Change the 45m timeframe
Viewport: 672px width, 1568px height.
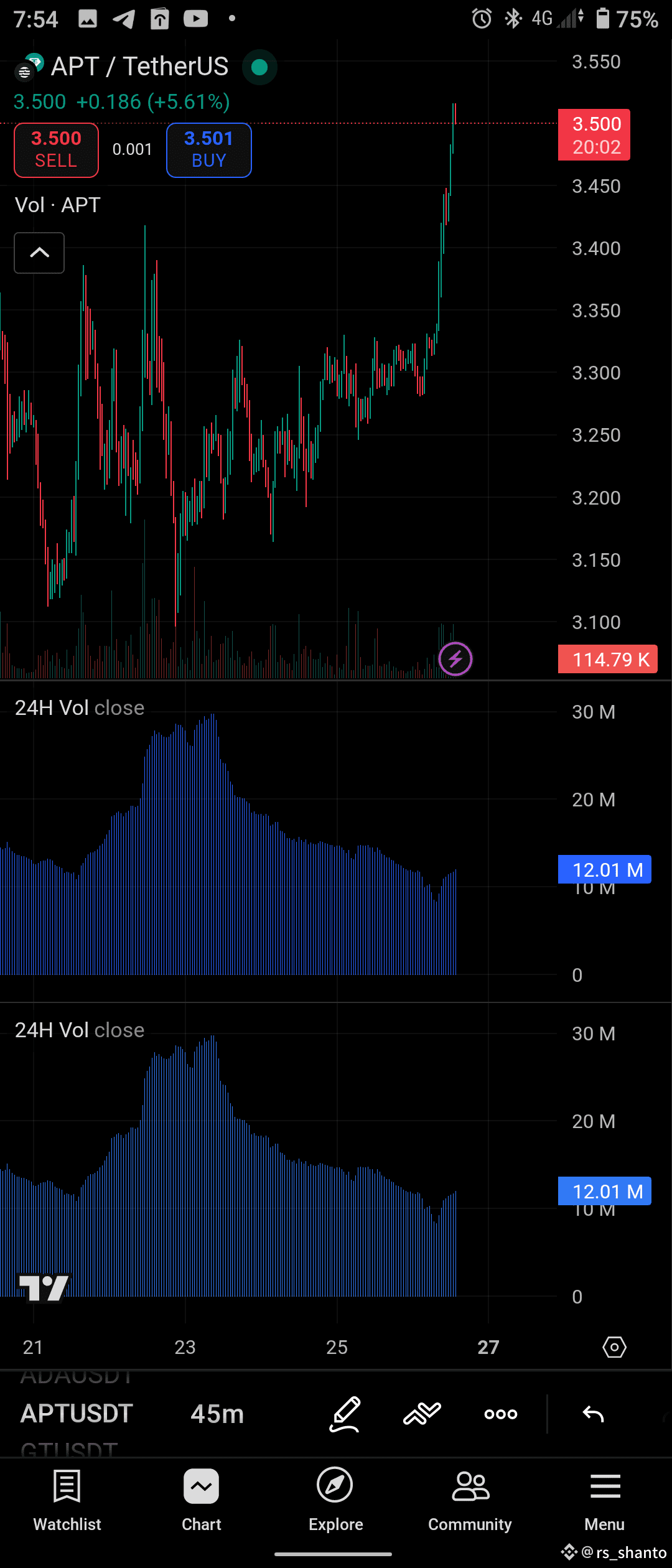pyautogui.click(x=217, y=1414)
